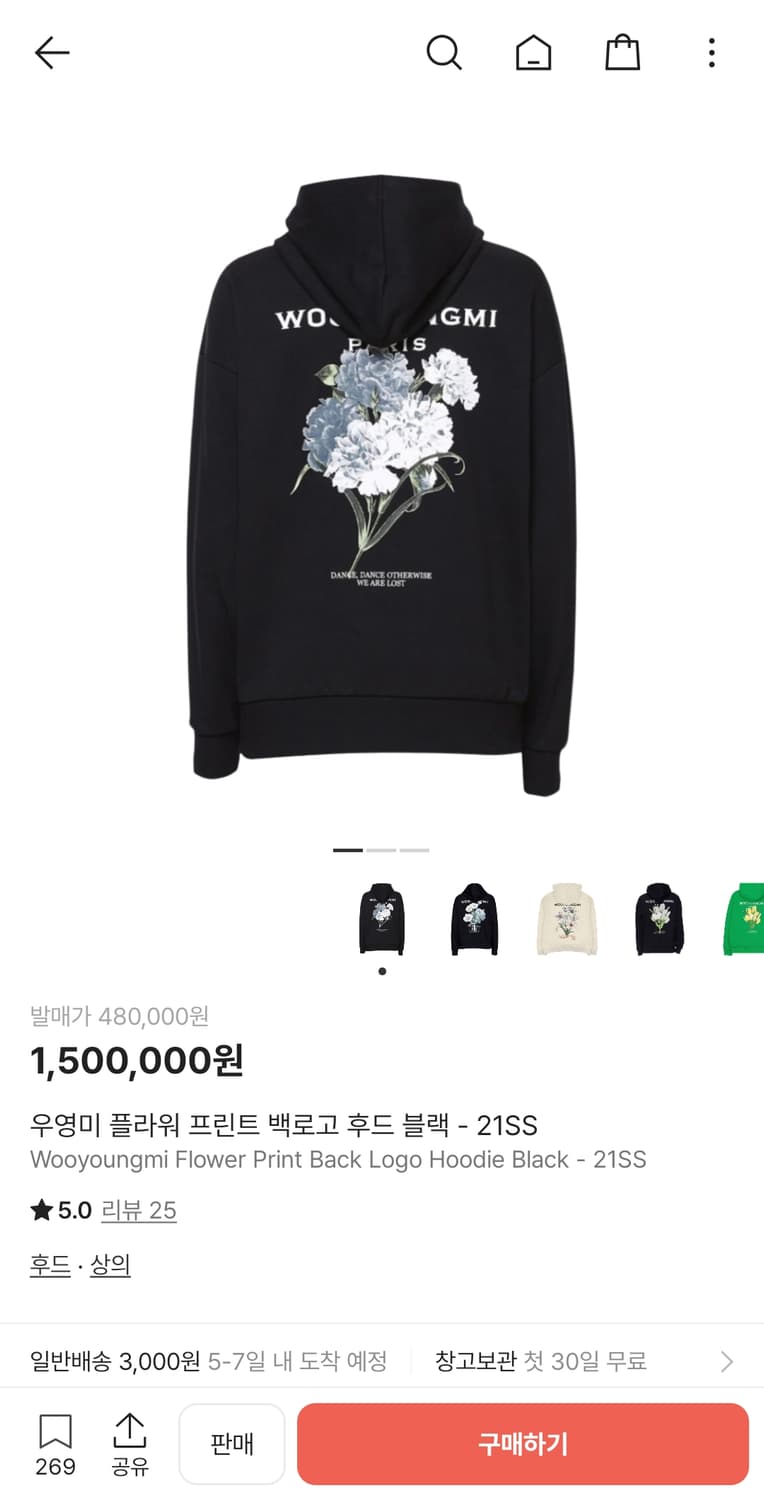The height and width of the screenshot is (1500, 764).
Task: Open the shopping bag icon
Action: click(x=622, y=54)
